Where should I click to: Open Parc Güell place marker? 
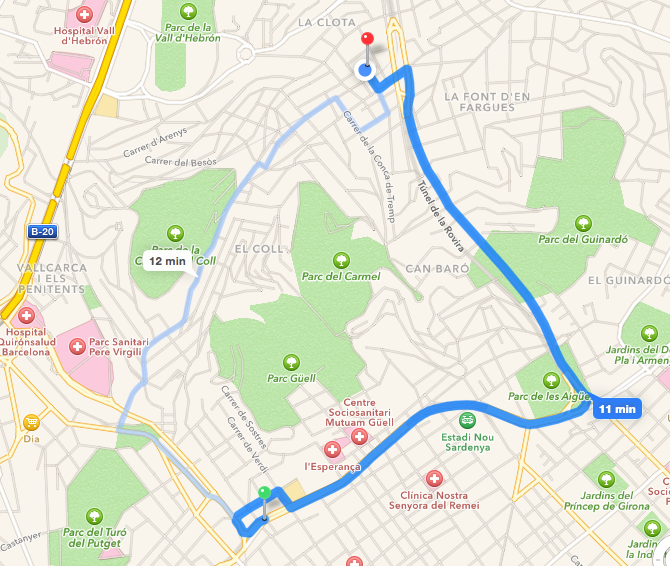tap(290, 361)
